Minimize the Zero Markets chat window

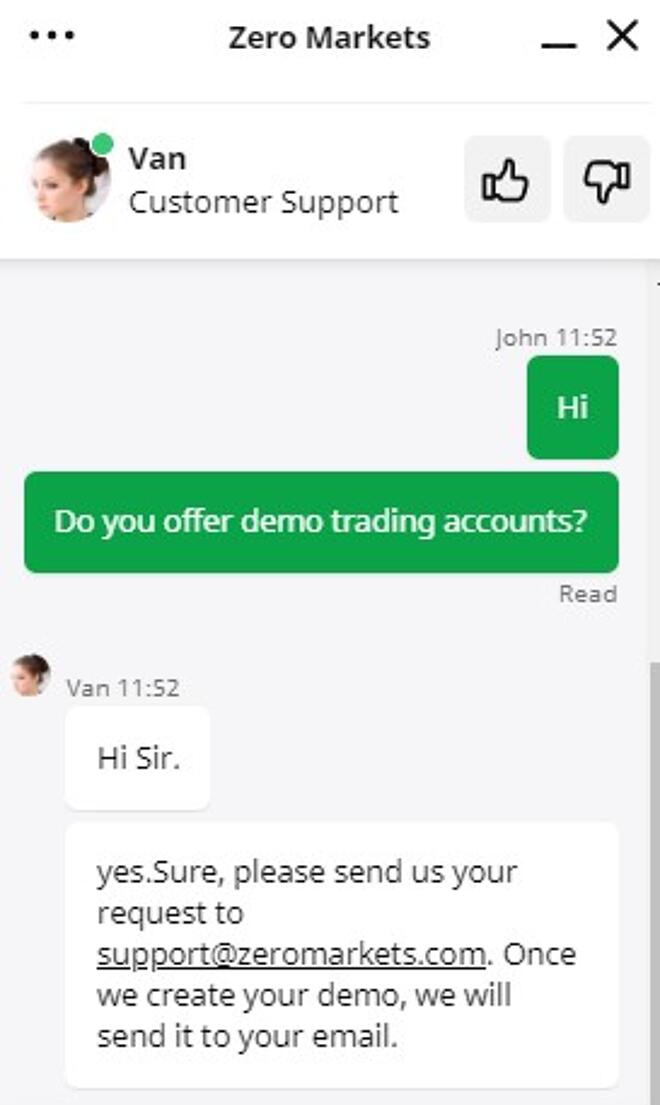coord(559,42)
